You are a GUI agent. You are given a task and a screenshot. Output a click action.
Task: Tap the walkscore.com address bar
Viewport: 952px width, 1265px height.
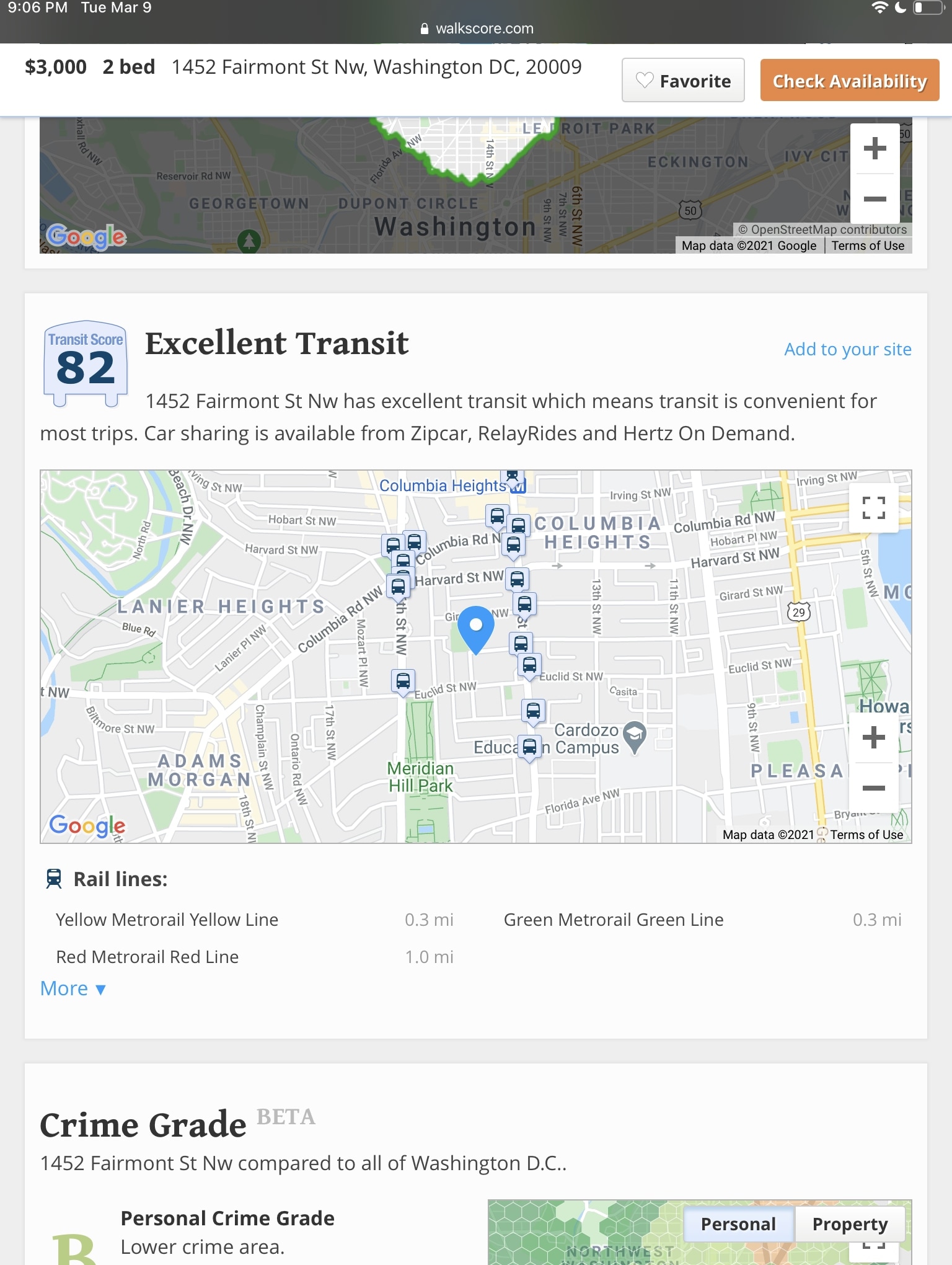click(476, 29)
